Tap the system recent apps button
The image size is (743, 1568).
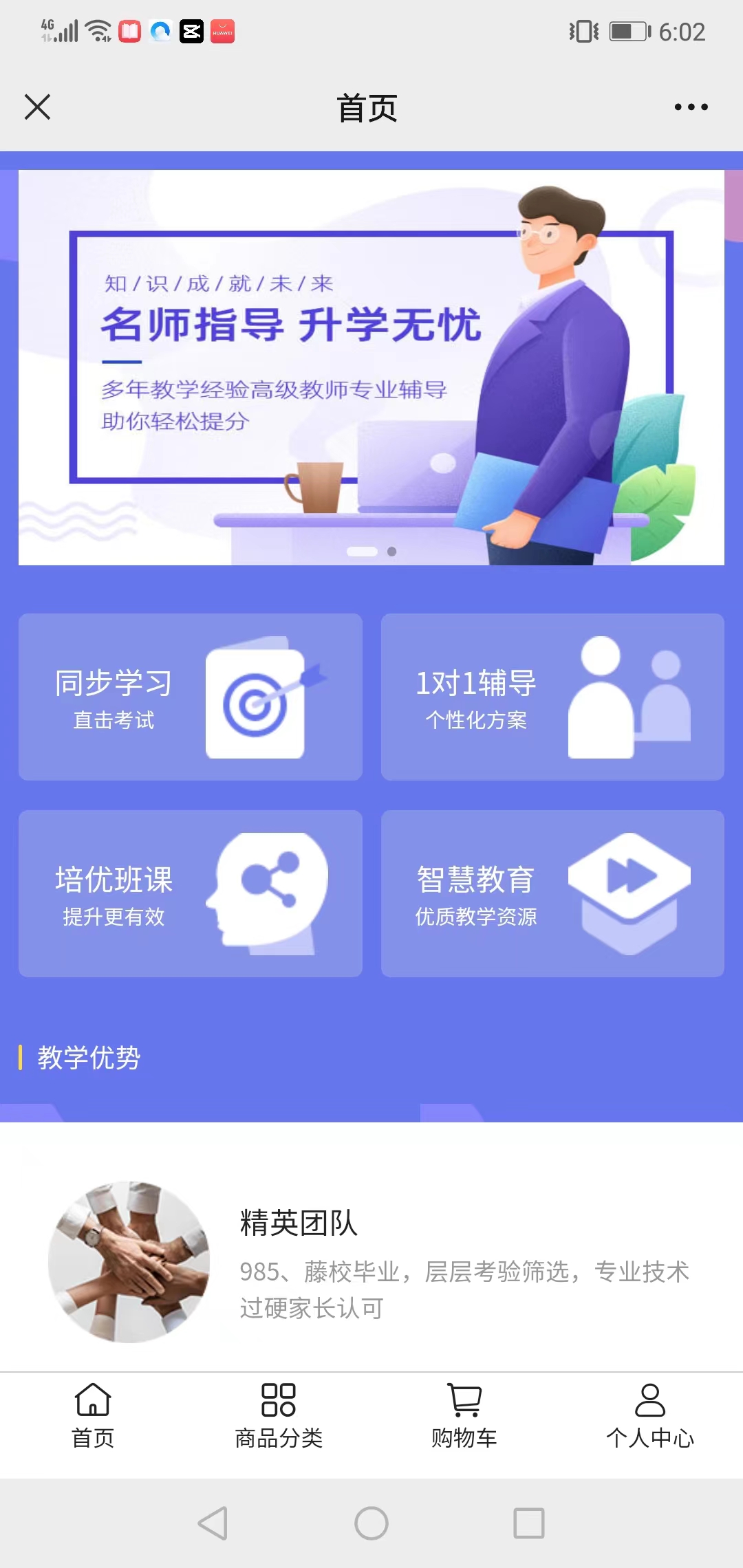coord(529,1523)
